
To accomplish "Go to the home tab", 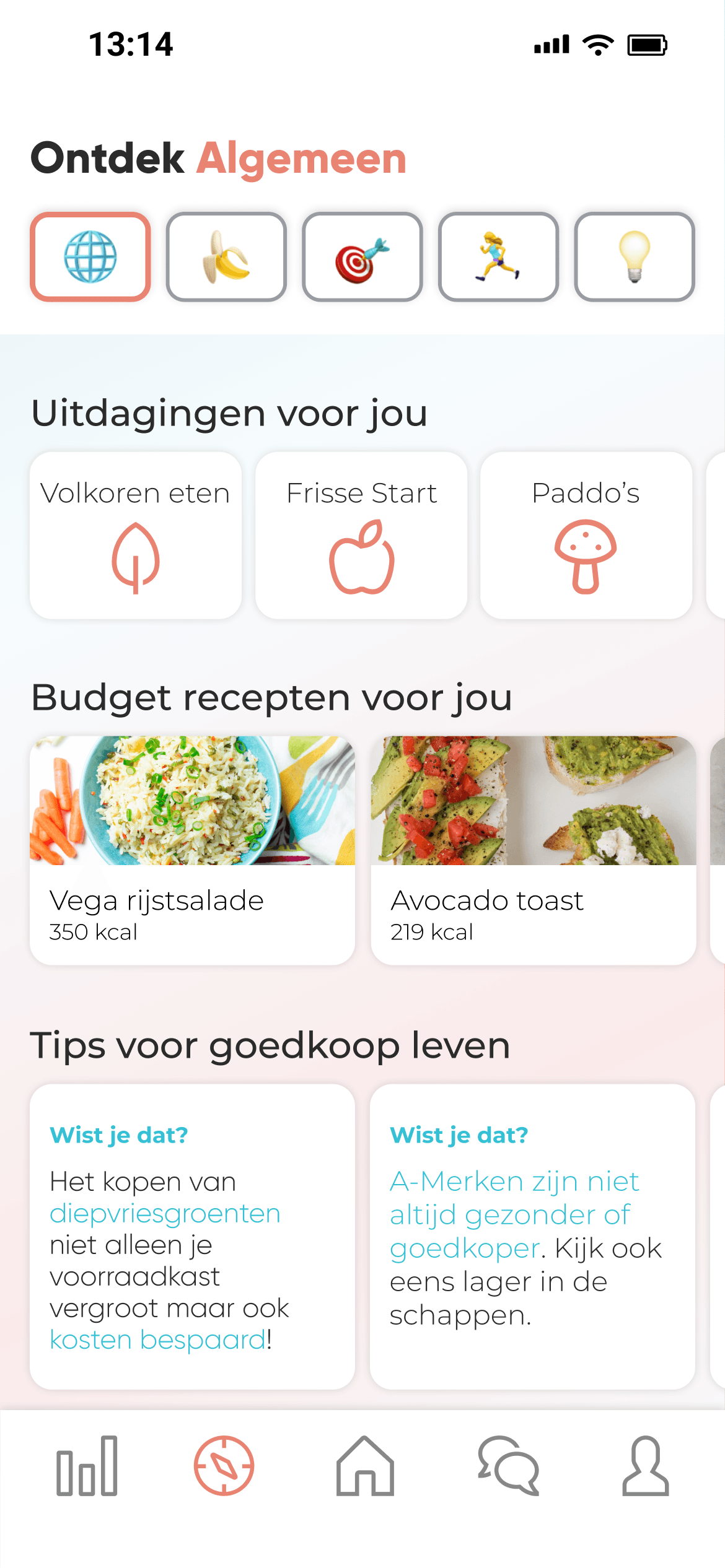I will click(x=365, y=1466).
